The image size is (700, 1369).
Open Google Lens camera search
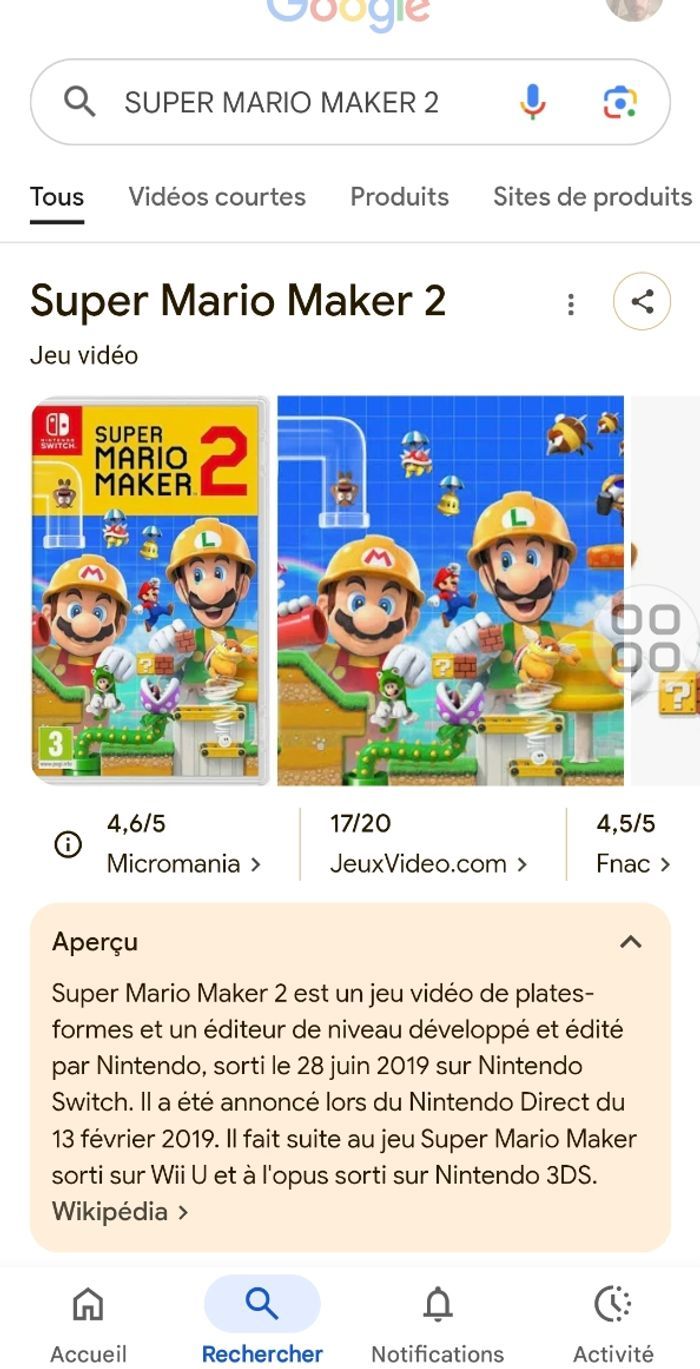(x=620, y=102)
